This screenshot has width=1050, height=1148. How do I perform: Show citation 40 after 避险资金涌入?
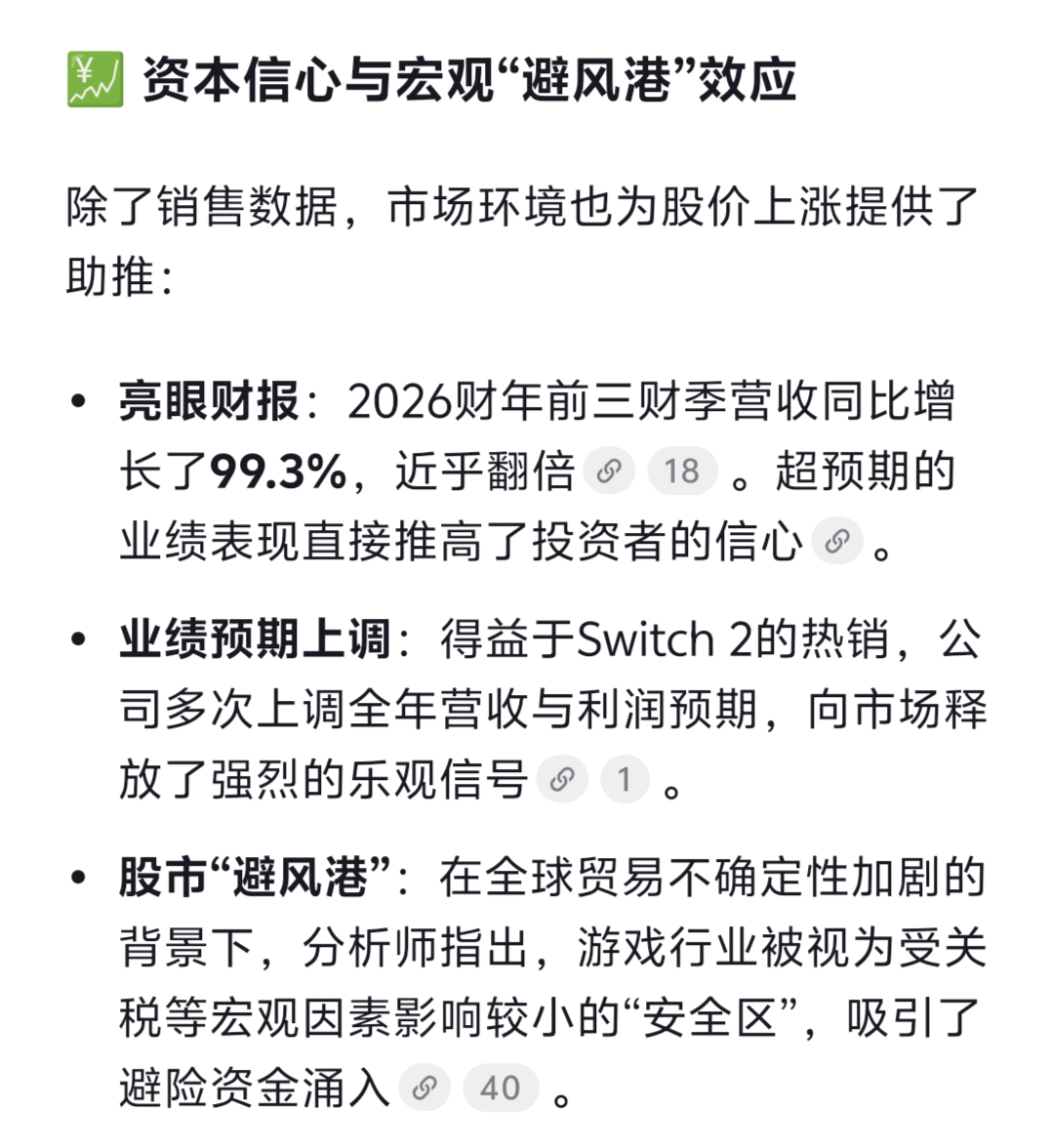(501, 1087)
